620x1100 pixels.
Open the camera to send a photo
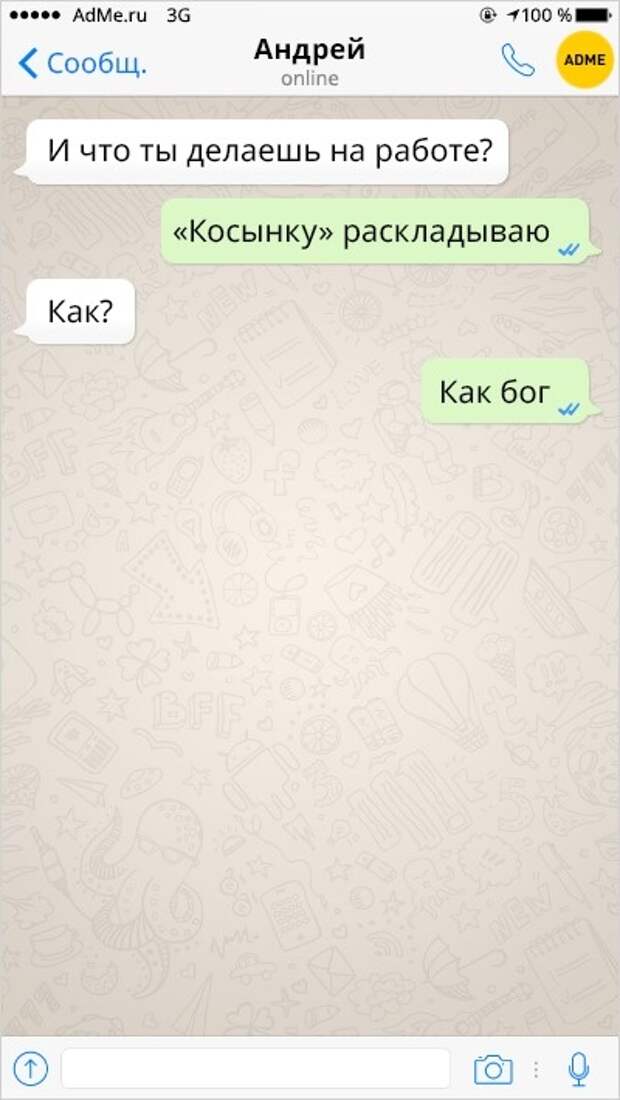(493, 1069)
